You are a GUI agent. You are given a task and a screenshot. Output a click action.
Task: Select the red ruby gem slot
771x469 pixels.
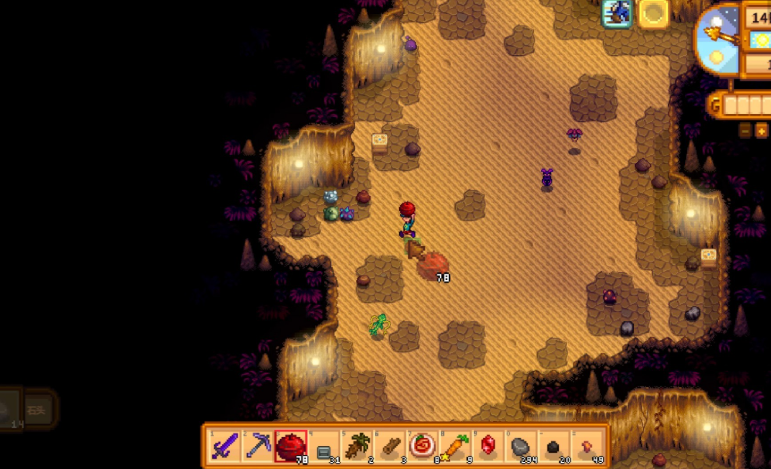(x=489, y=445)
